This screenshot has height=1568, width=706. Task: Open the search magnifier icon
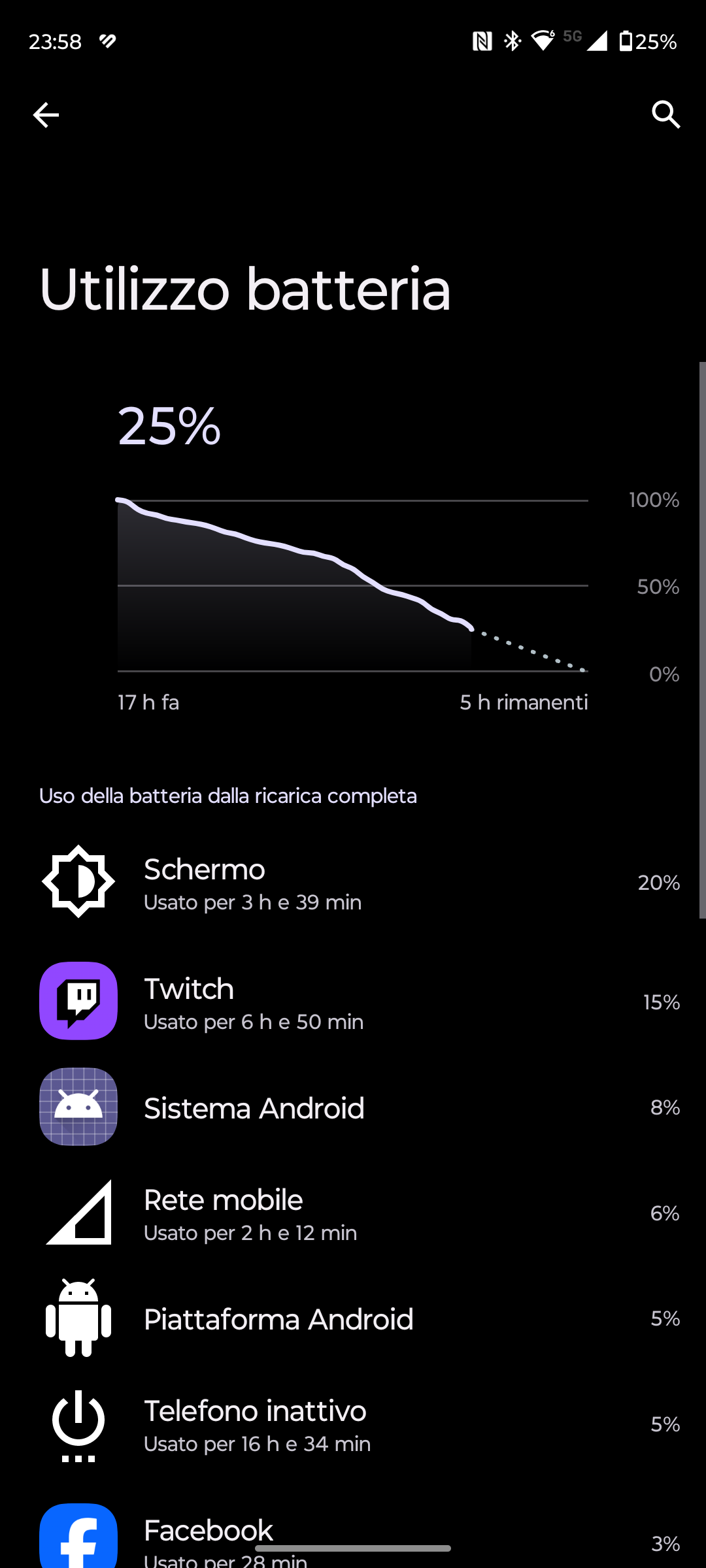665,115
